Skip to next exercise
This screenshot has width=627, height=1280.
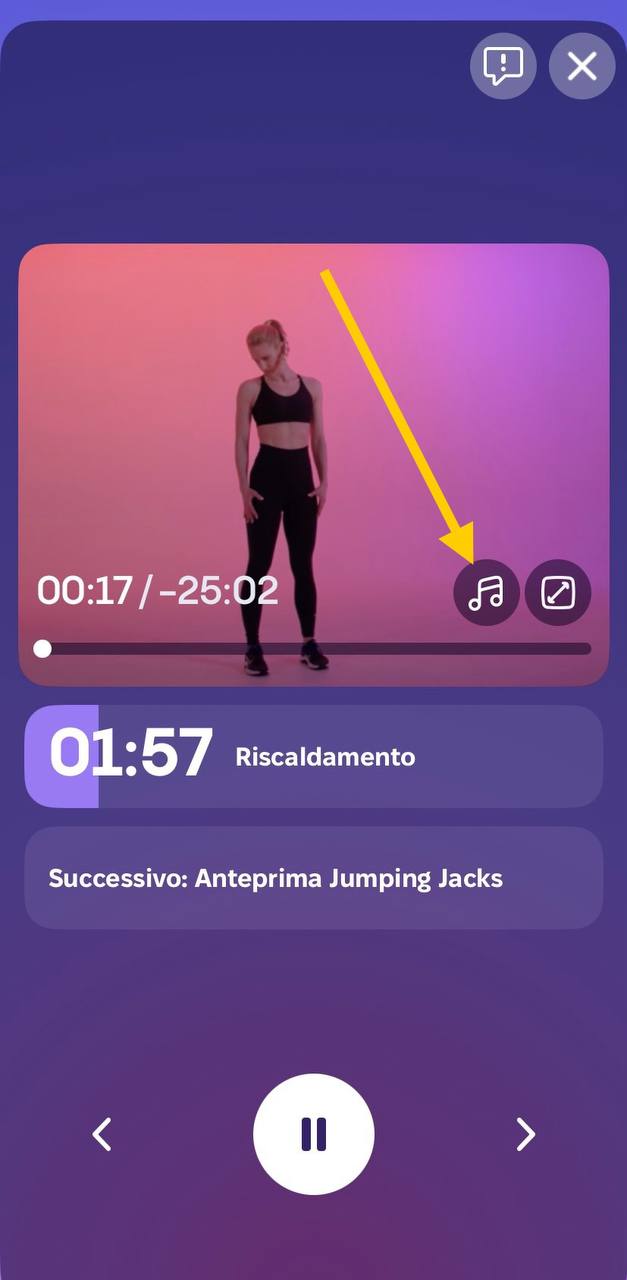(x=525, y=1134)
